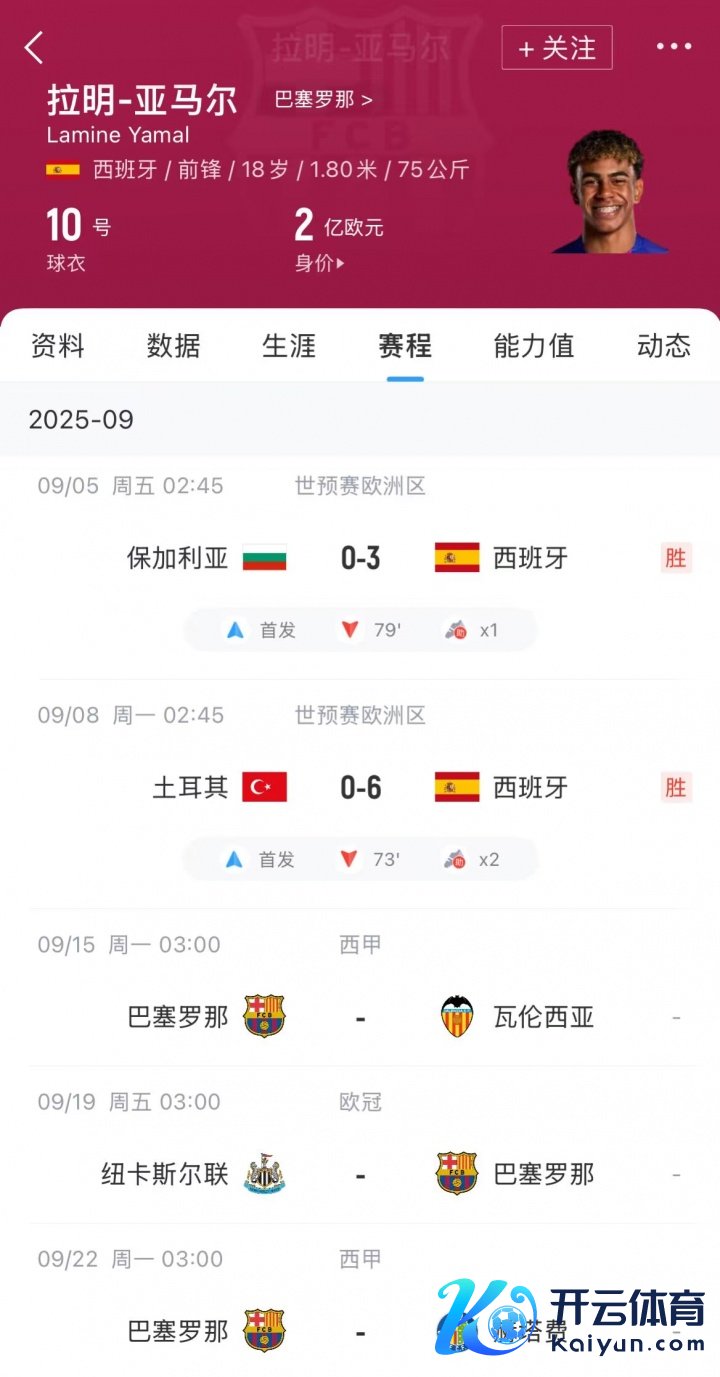The width and height of the screenshot is (720, 1377).
Task: View the 身价 market value details
Action: [320, 264]
